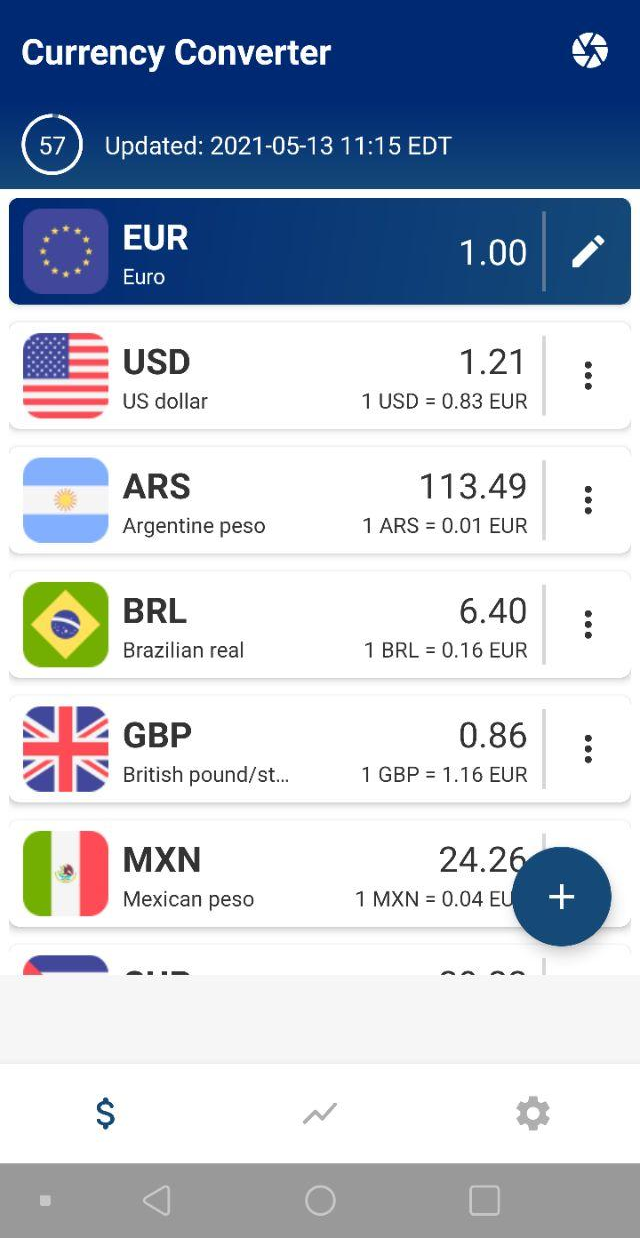Screen dimensions: 640x1238
Task: Open the options menu for GBP
Action: click(588, 749)
